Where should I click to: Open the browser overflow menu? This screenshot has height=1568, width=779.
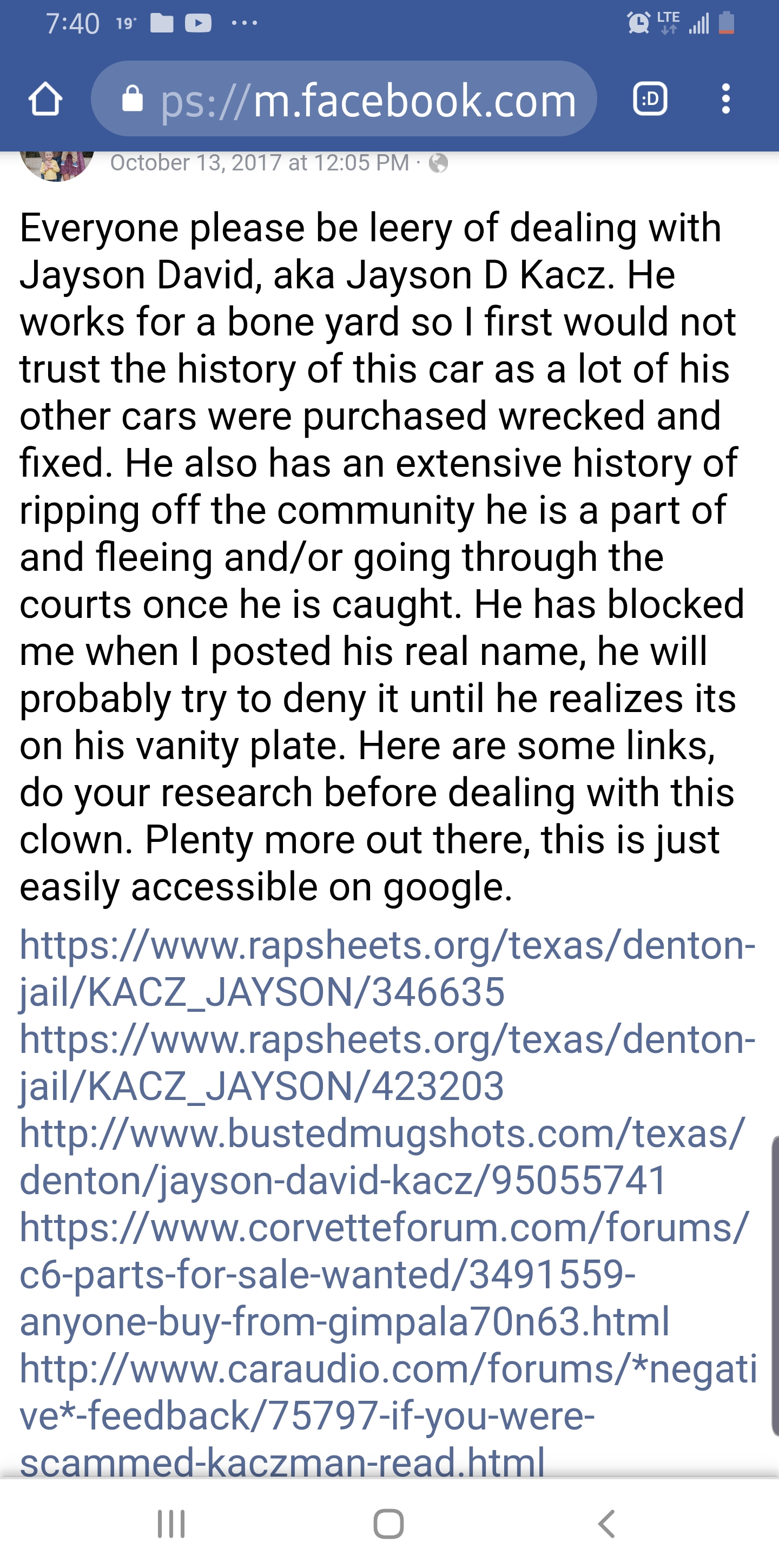click(725, 98)
